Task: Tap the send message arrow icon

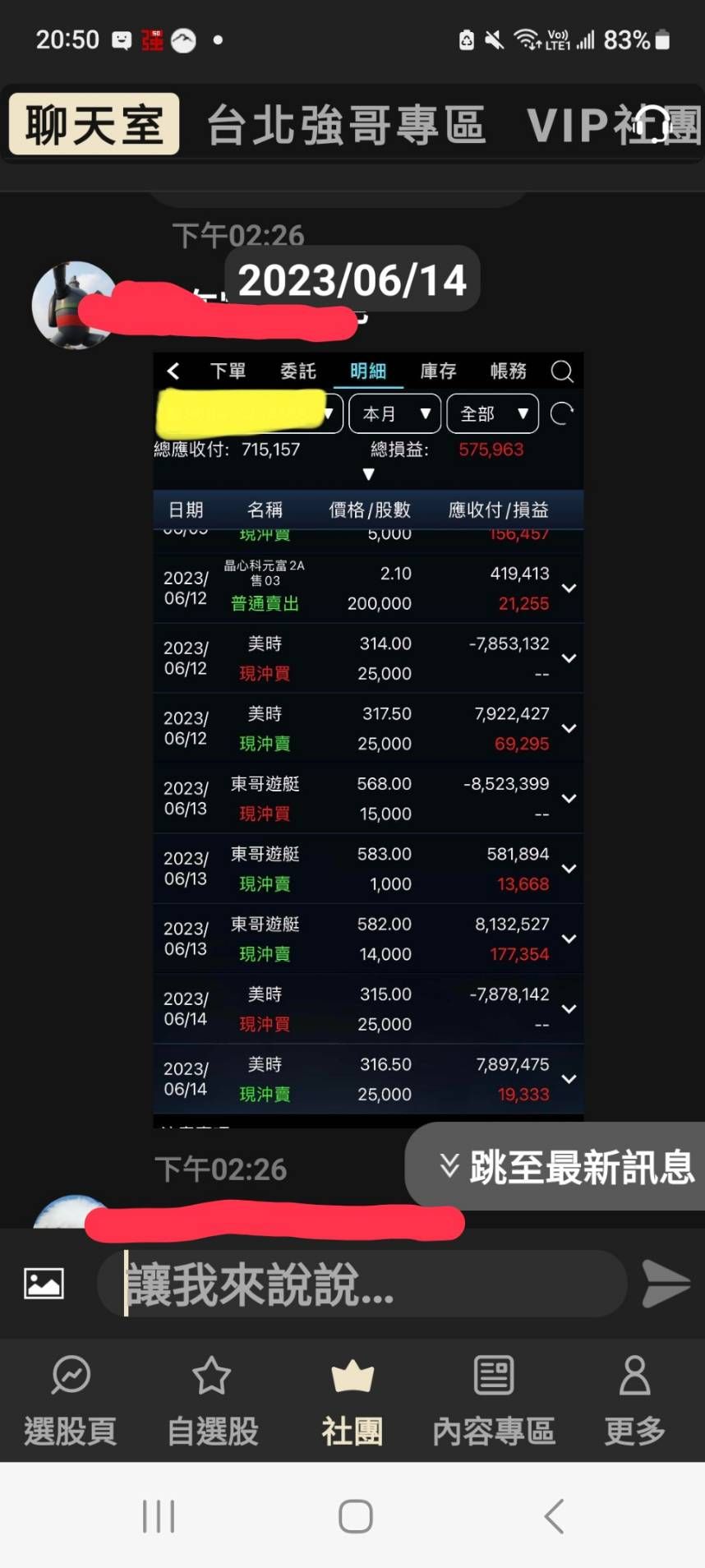Action: coord(664,1282)
